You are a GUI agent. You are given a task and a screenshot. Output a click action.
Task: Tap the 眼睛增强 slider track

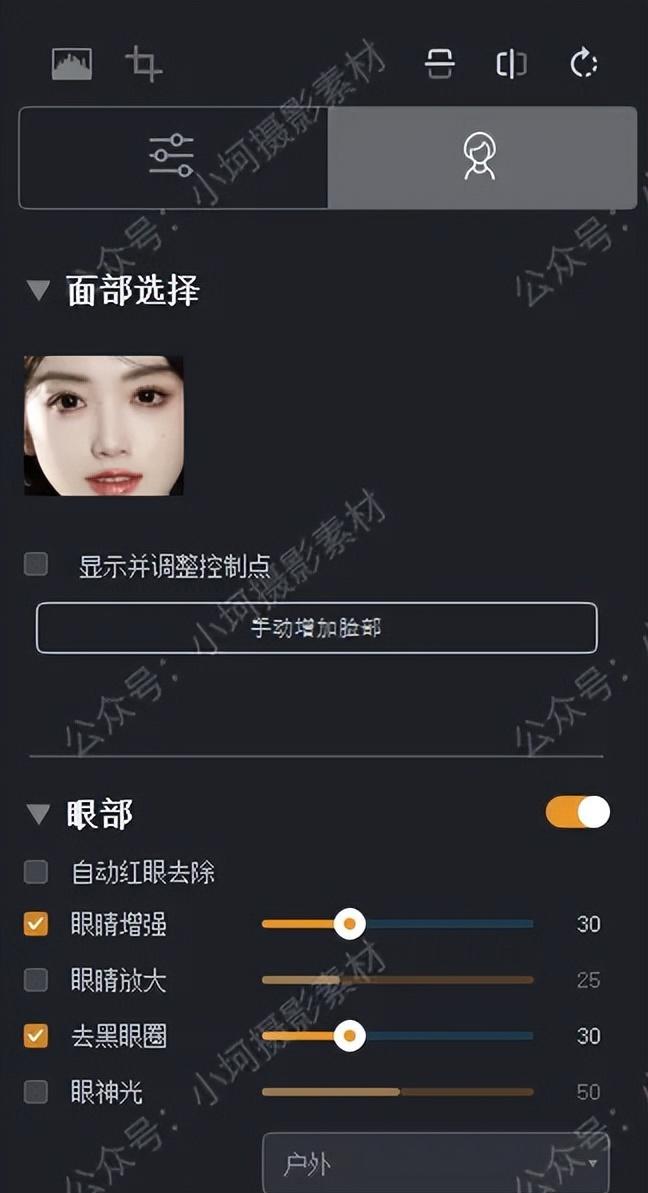[x=450, y=924]
